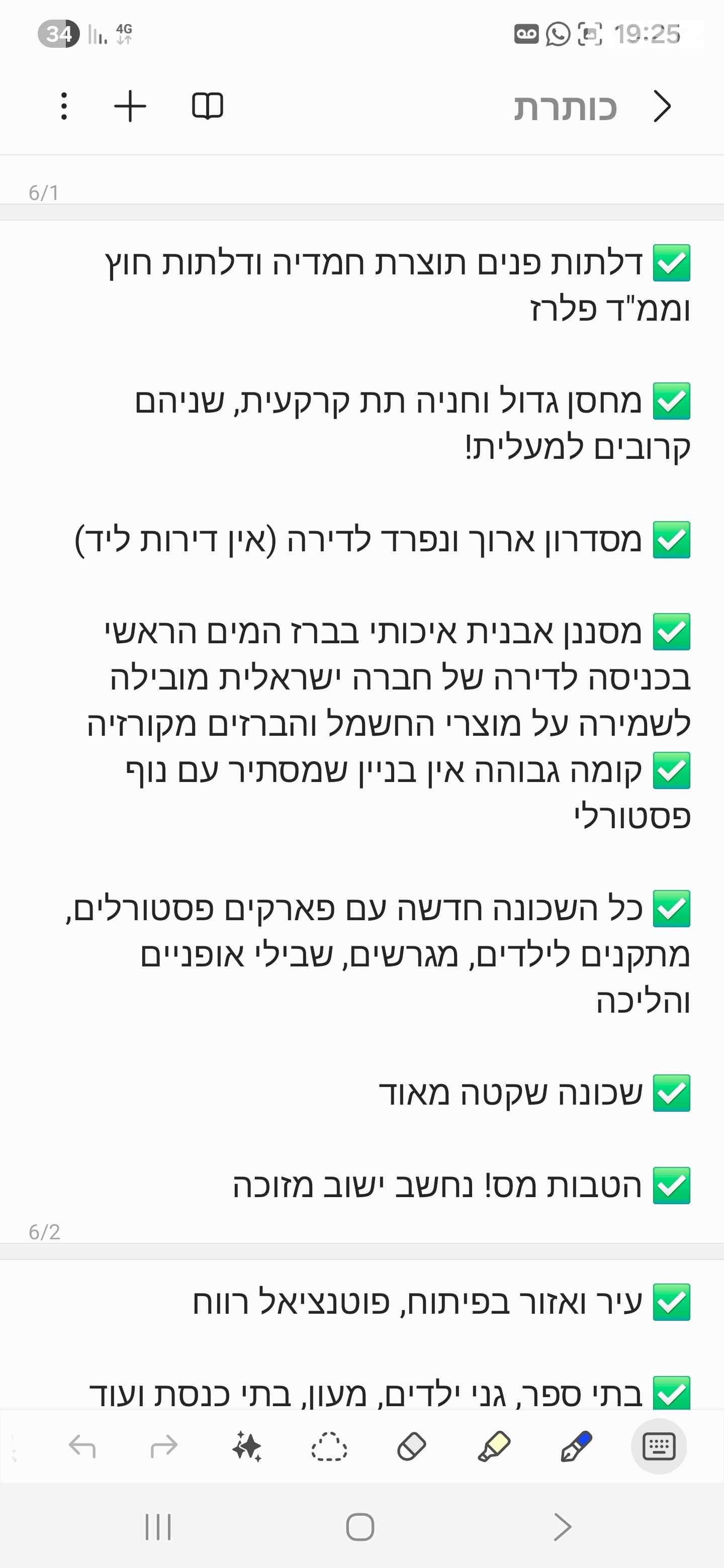This screenshot has height=1568, width=724.
Task: Tap the plus icon to add content
Action: click(130, 107)
